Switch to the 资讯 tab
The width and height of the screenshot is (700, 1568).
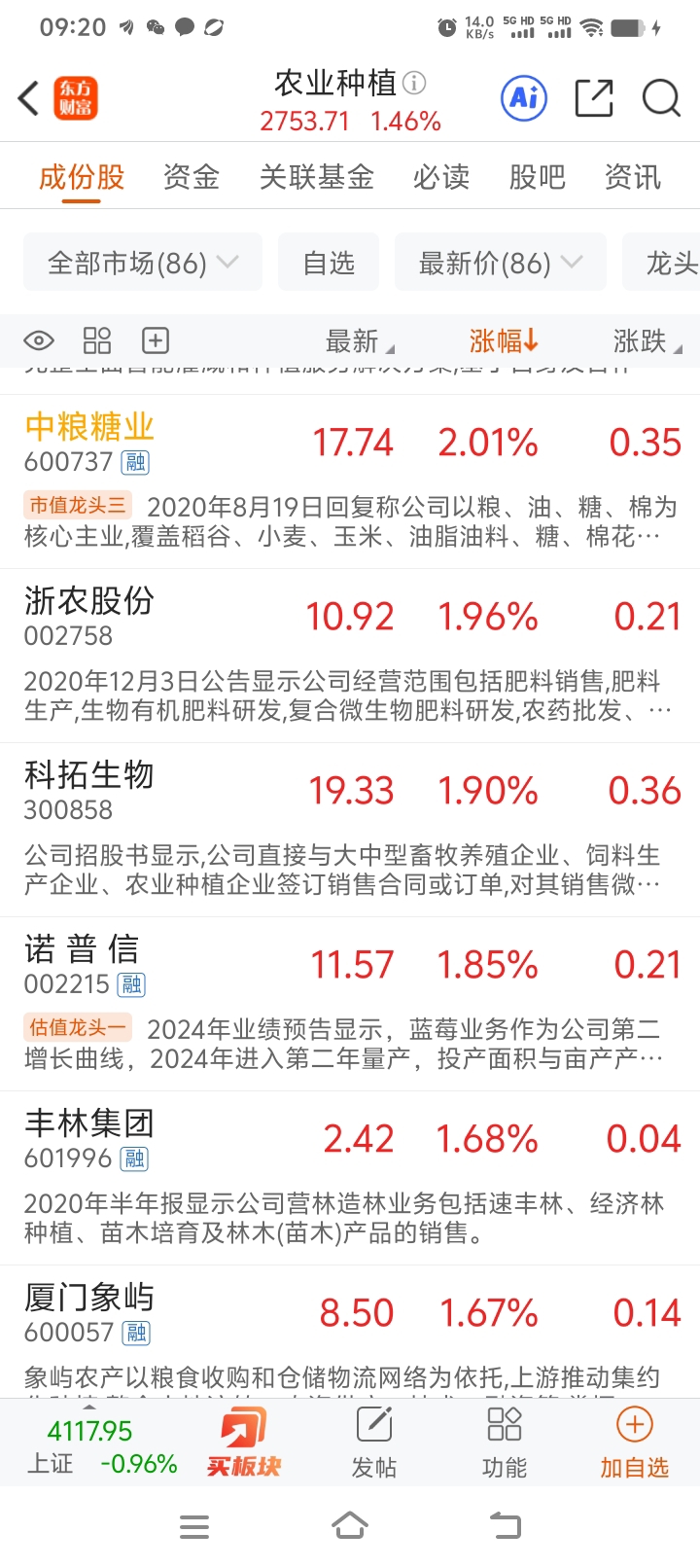(x=632, y=177)
